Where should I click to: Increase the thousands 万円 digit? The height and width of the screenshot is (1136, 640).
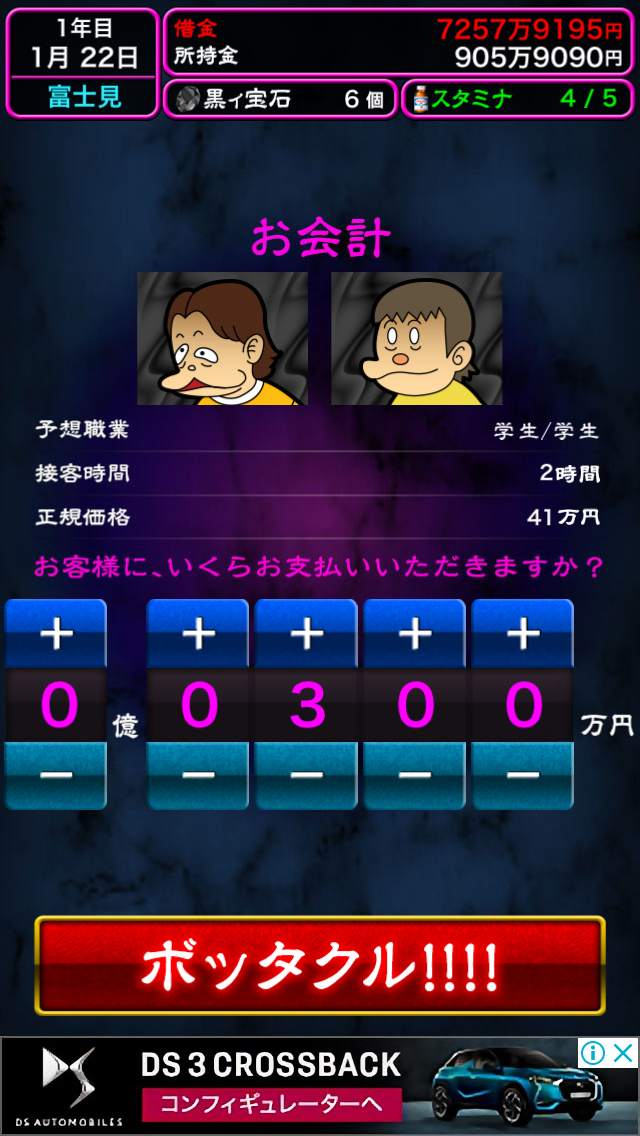(x=198, y=633)
